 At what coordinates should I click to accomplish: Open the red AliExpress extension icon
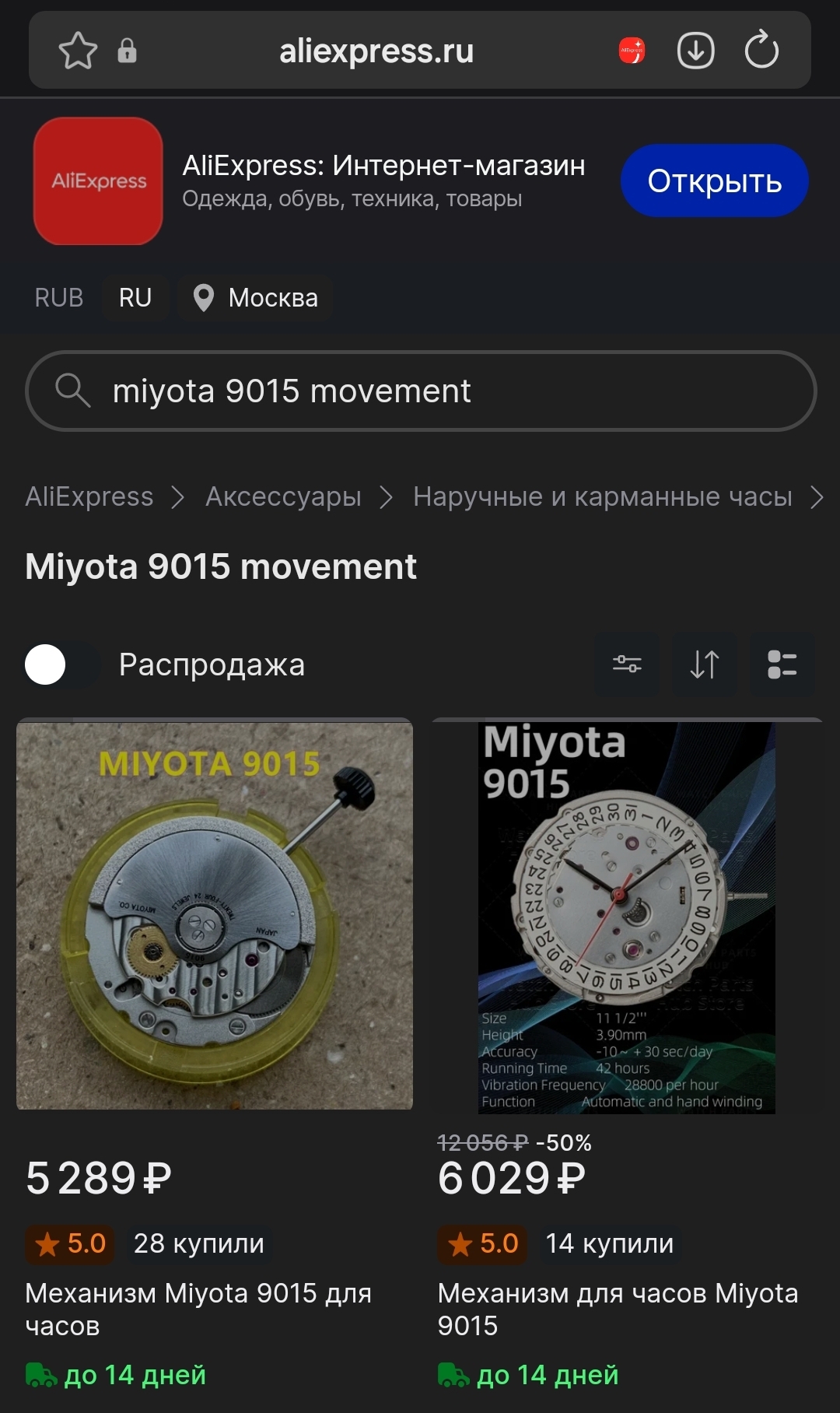coord(632,51)
